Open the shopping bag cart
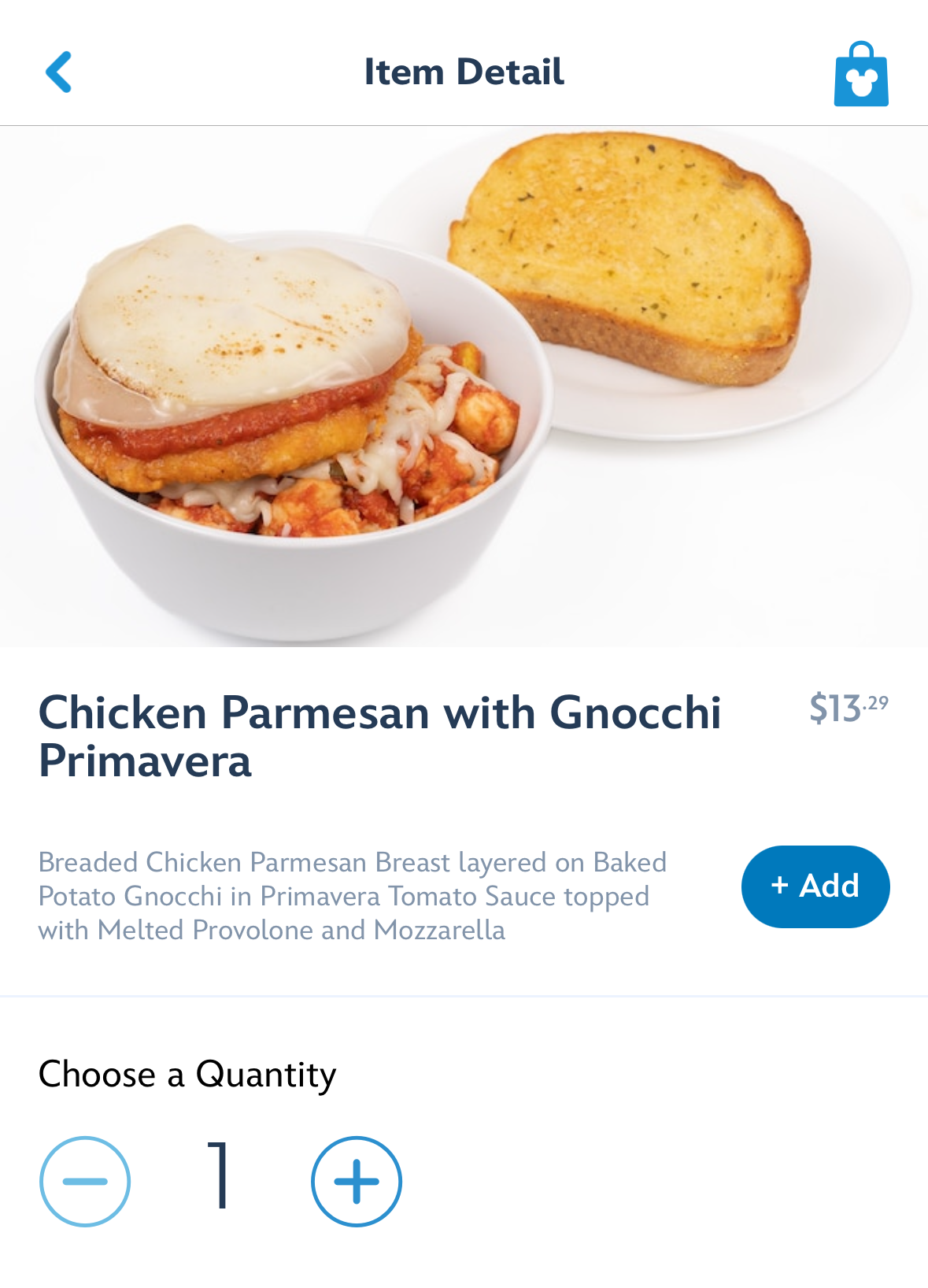Screen dimensions: 928x1288 pyautogui.click(x=861, y=74)
